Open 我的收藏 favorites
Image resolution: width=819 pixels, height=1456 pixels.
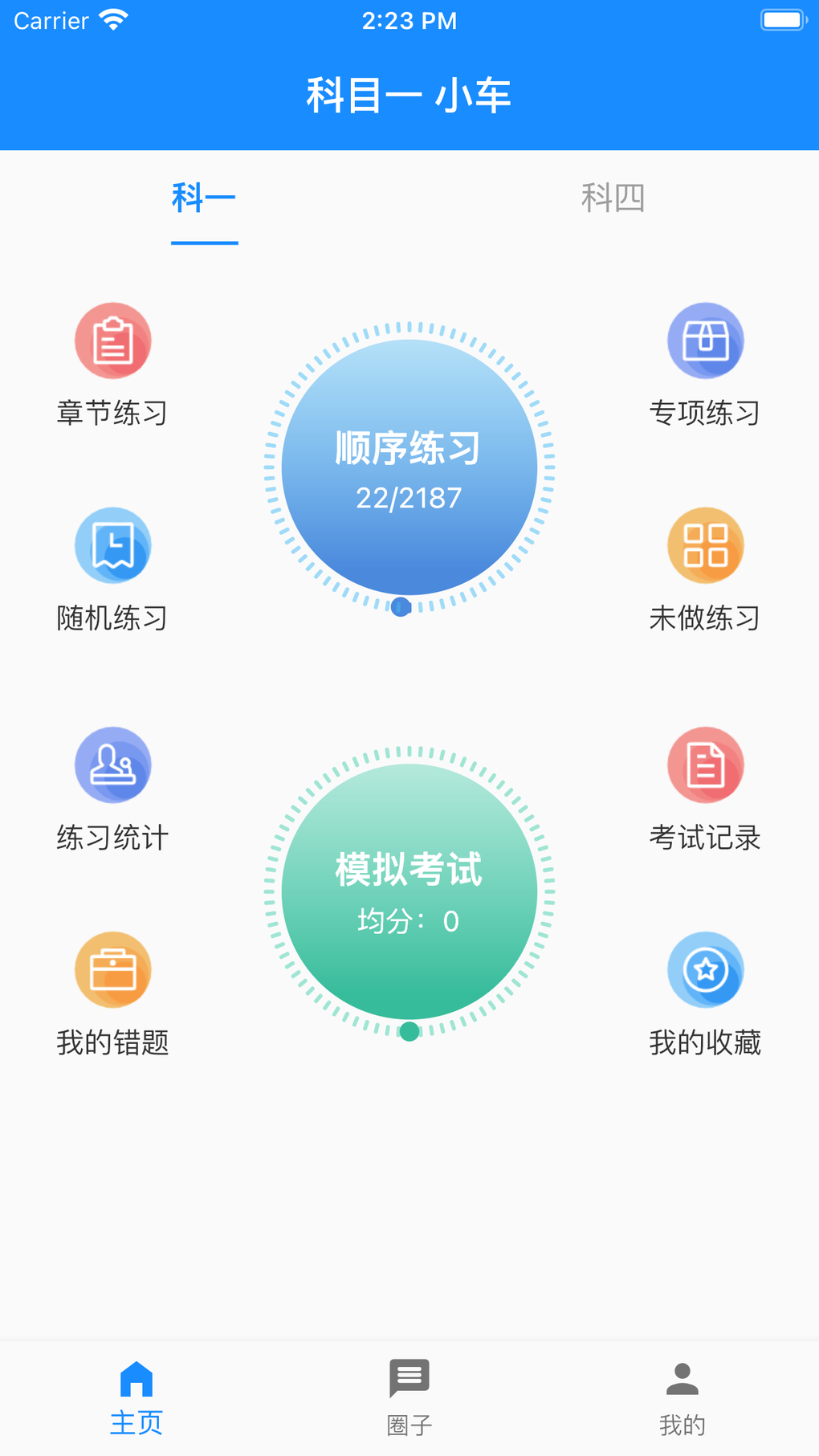pos(705,993)
